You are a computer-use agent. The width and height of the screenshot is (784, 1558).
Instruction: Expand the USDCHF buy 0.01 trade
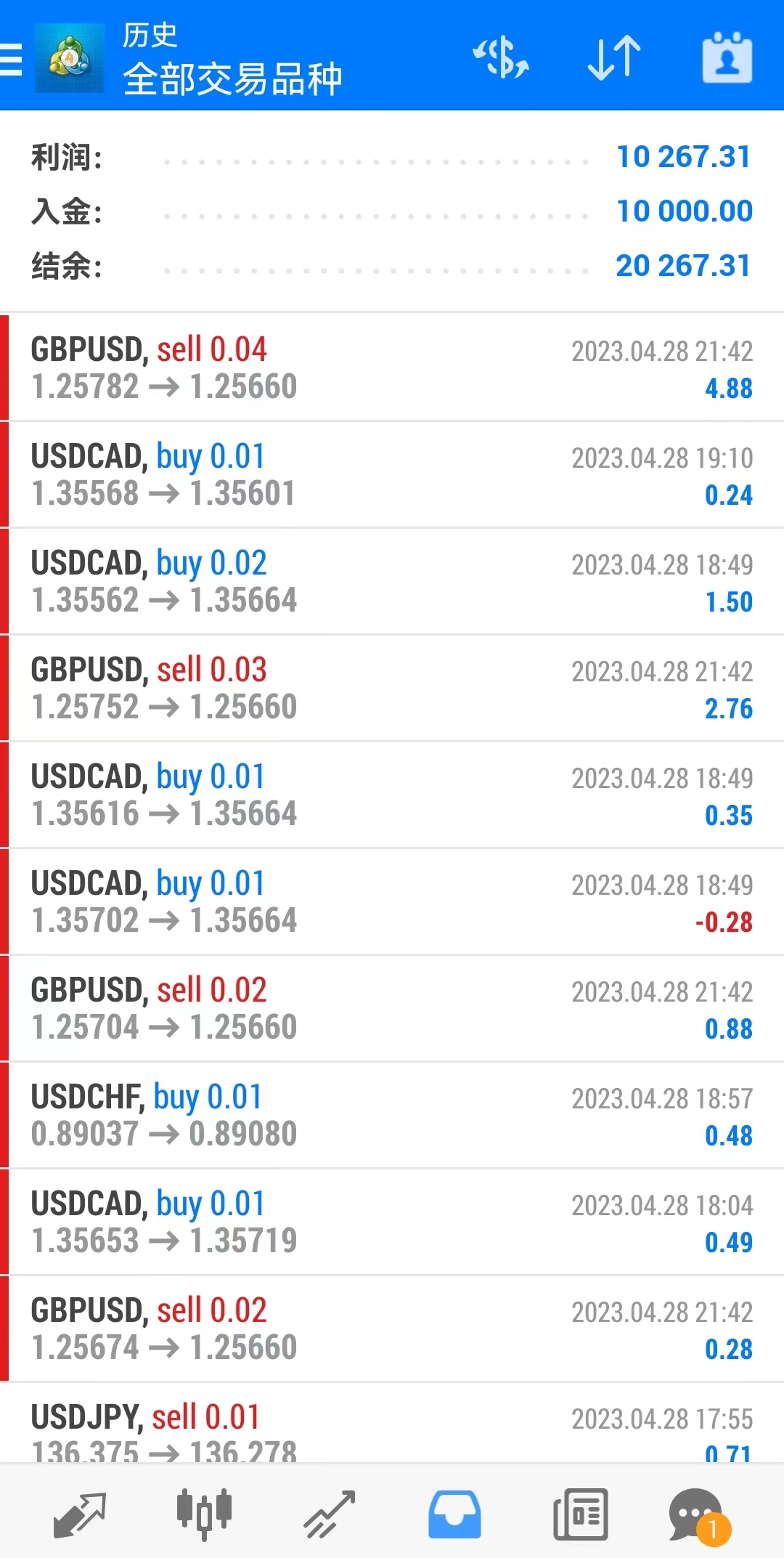392,1116
